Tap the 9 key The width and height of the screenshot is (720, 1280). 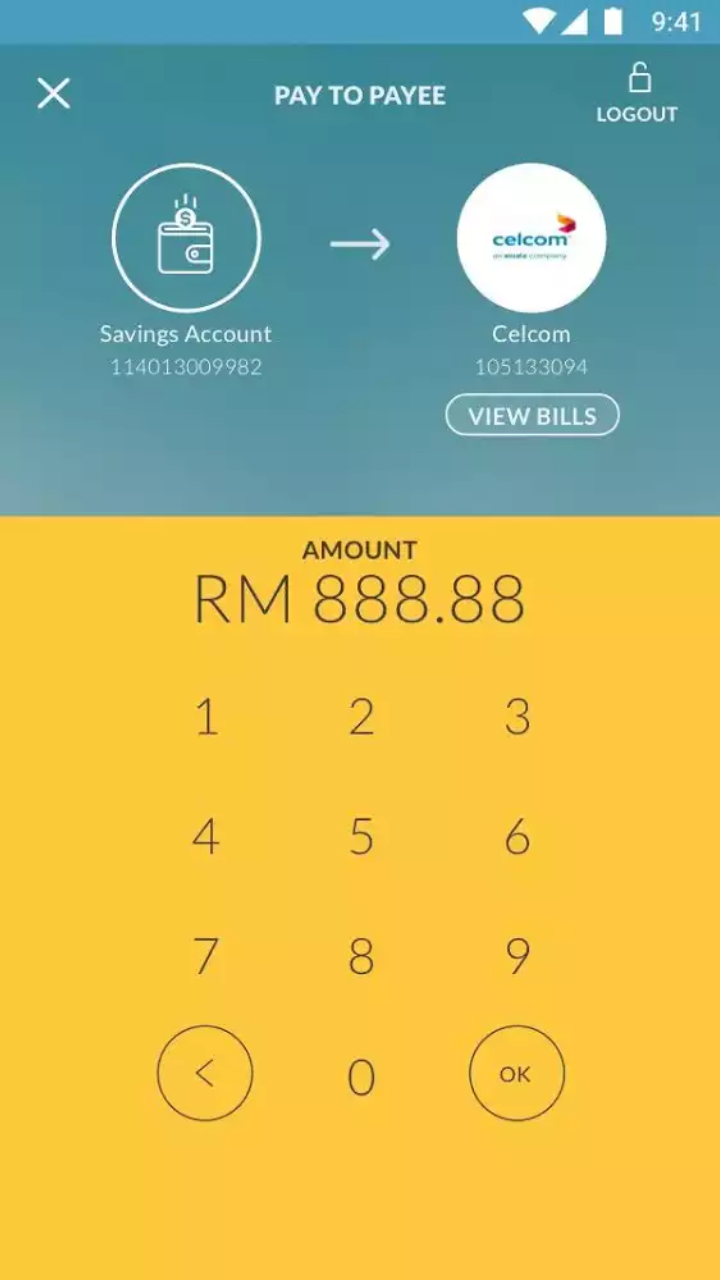click(517, 956)
